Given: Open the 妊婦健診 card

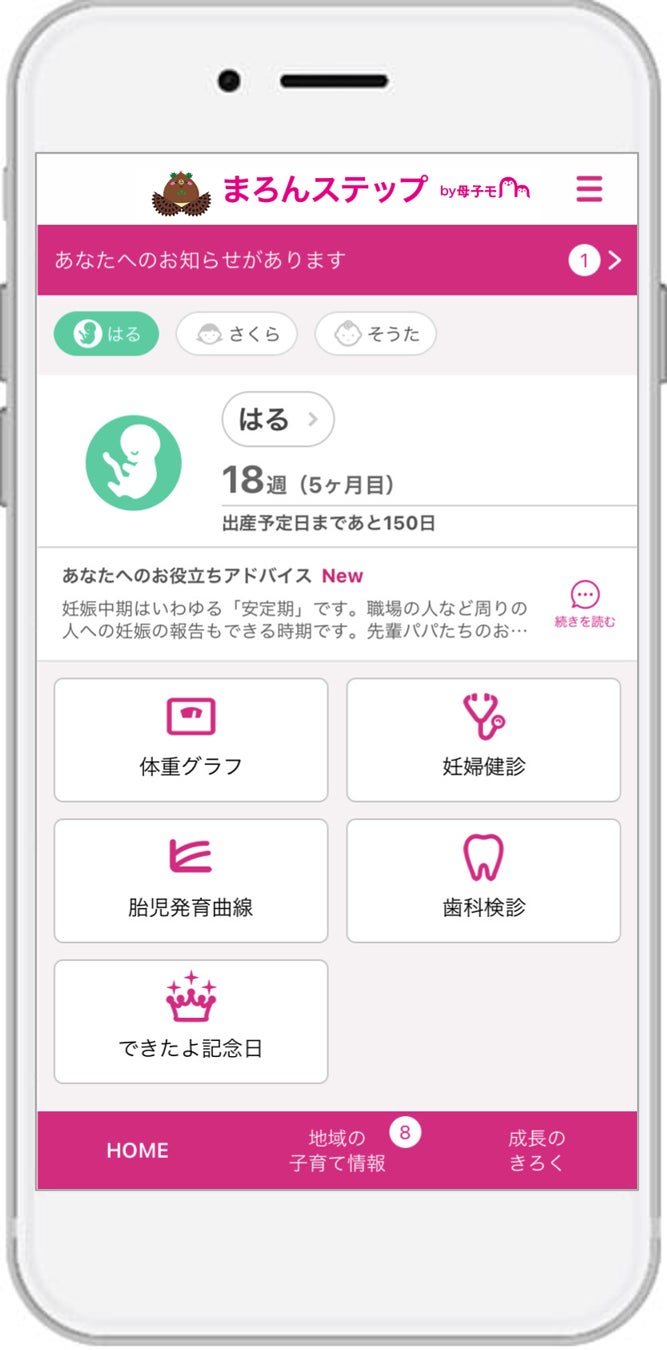Looking at the screenshot, I should [x=483, y=740].
